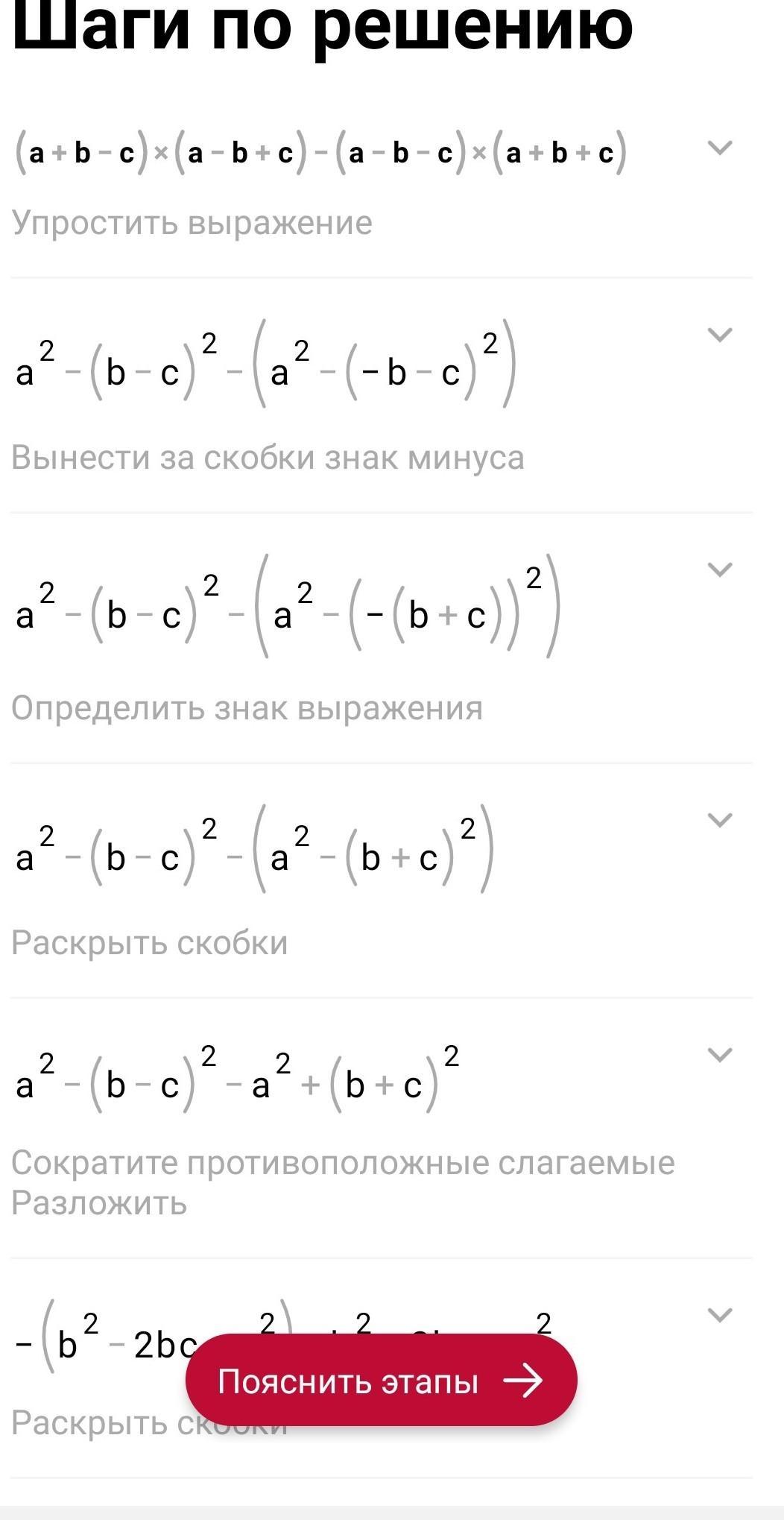The image size is (784, 1520).
Task: Expand the Упростить выражение step
Action: tap(719, 148)
